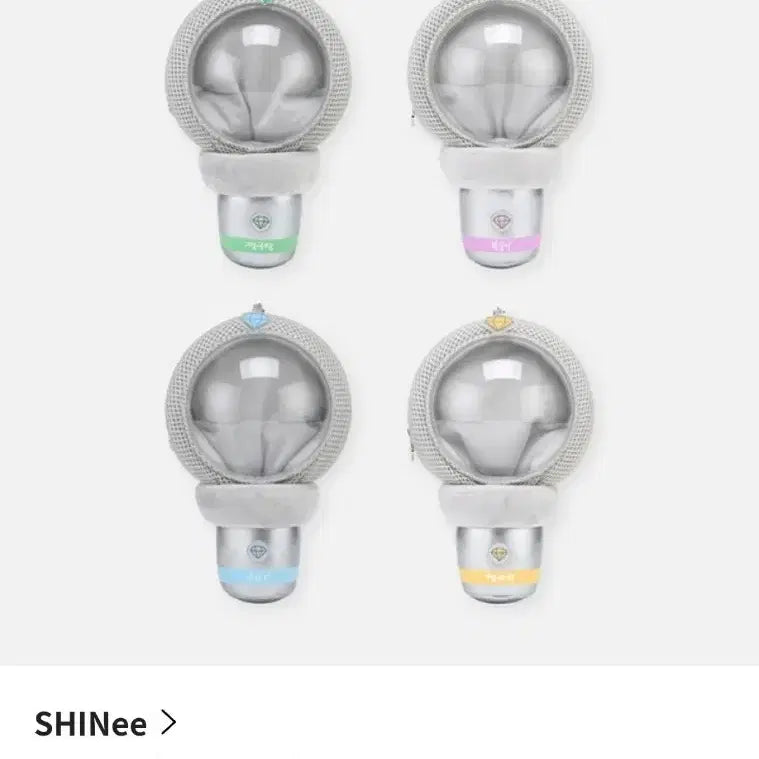Viewport: 759px width, 759px height.
Task: Open the SHINee artist link
Action: coord(105,722)
